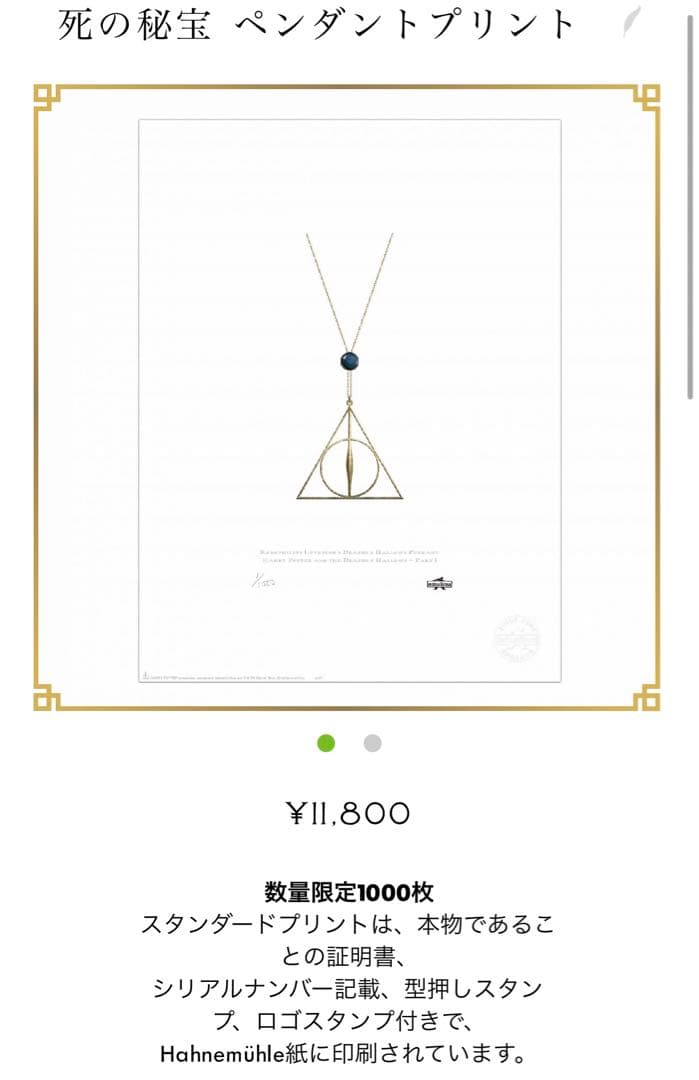Switch to the second carousel image dot

click(372, 743)
